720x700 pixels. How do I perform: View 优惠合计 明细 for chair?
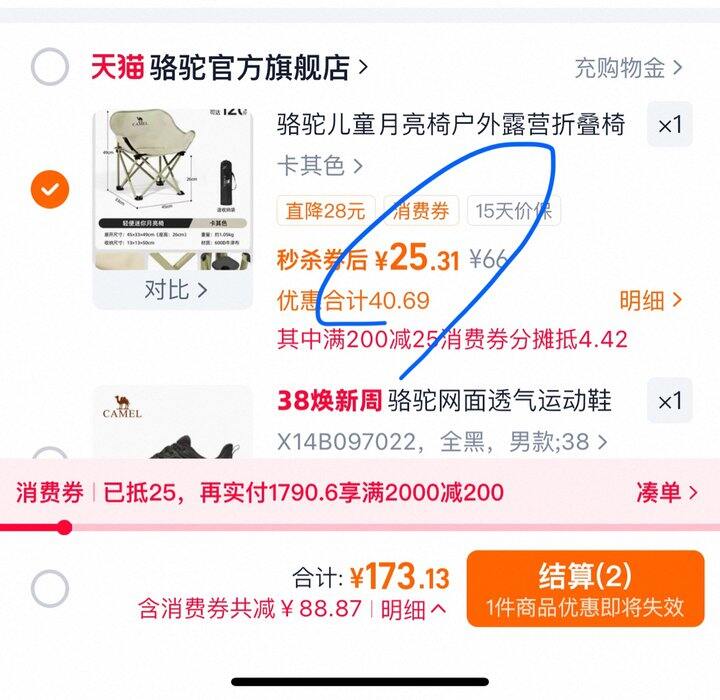pyautogui.click(x=651, y=300)
